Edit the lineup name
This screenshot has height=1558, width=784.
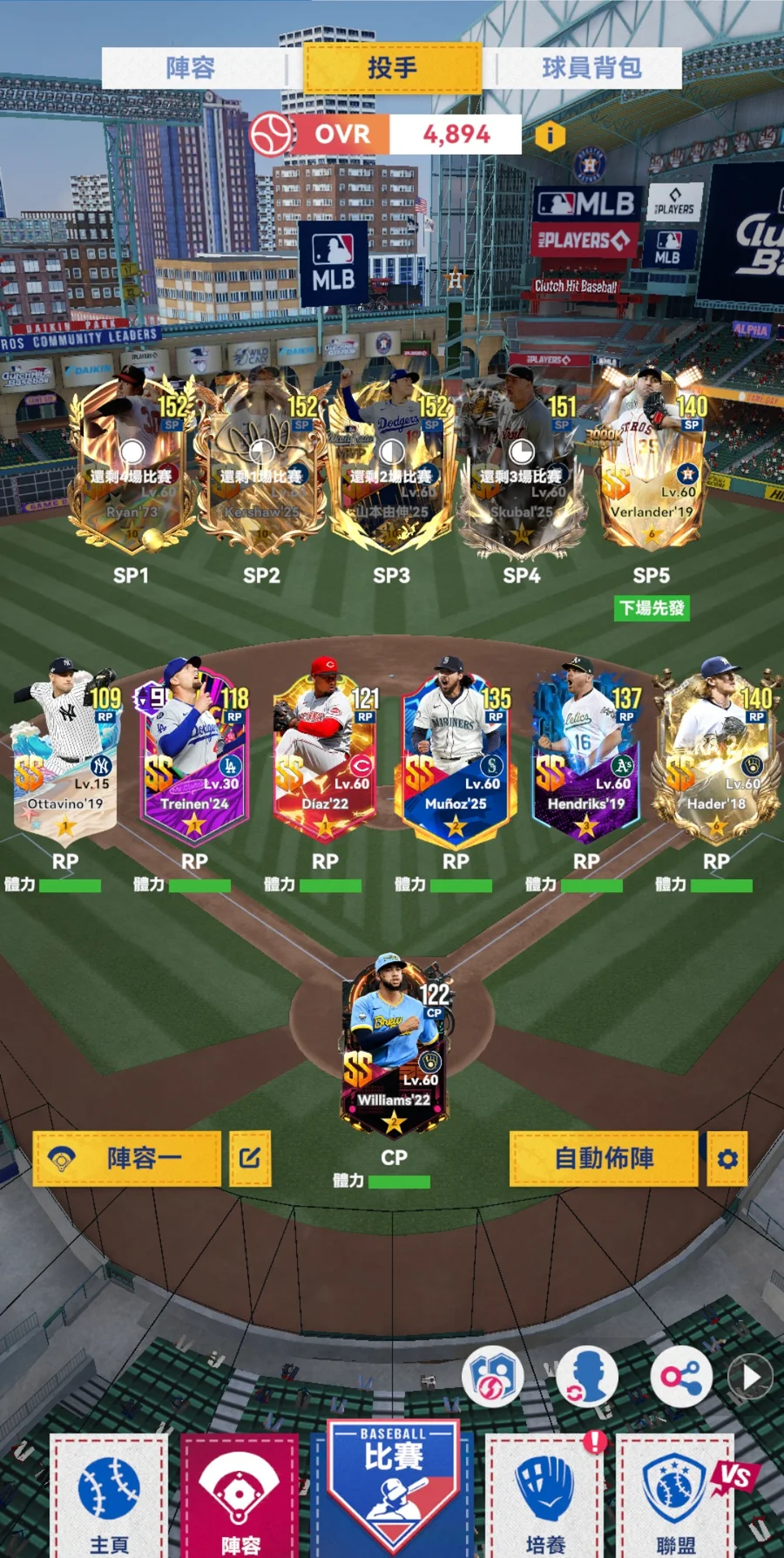[250, 1158]
